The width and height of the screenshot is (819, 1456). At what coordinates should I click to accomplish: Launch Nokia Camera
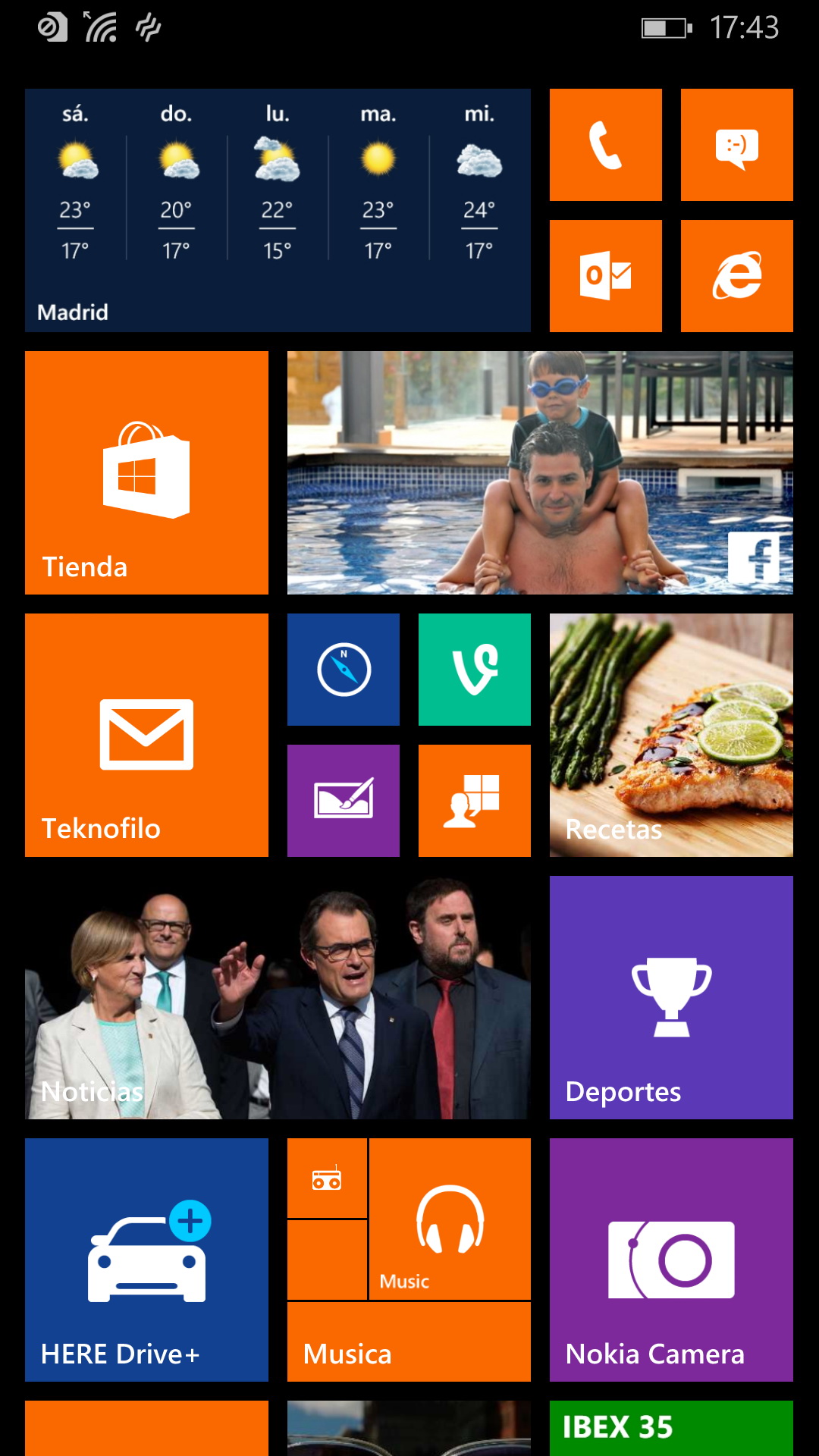(x=671, y=1260)
